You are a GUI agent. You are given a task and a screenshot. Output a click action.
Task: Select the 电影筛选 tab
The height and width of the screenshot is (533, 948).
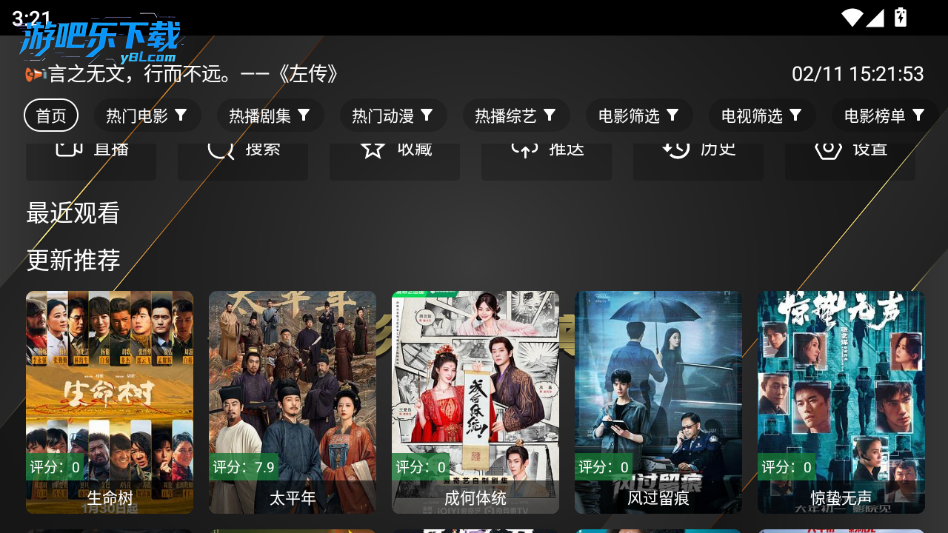[x=639, y=116]
